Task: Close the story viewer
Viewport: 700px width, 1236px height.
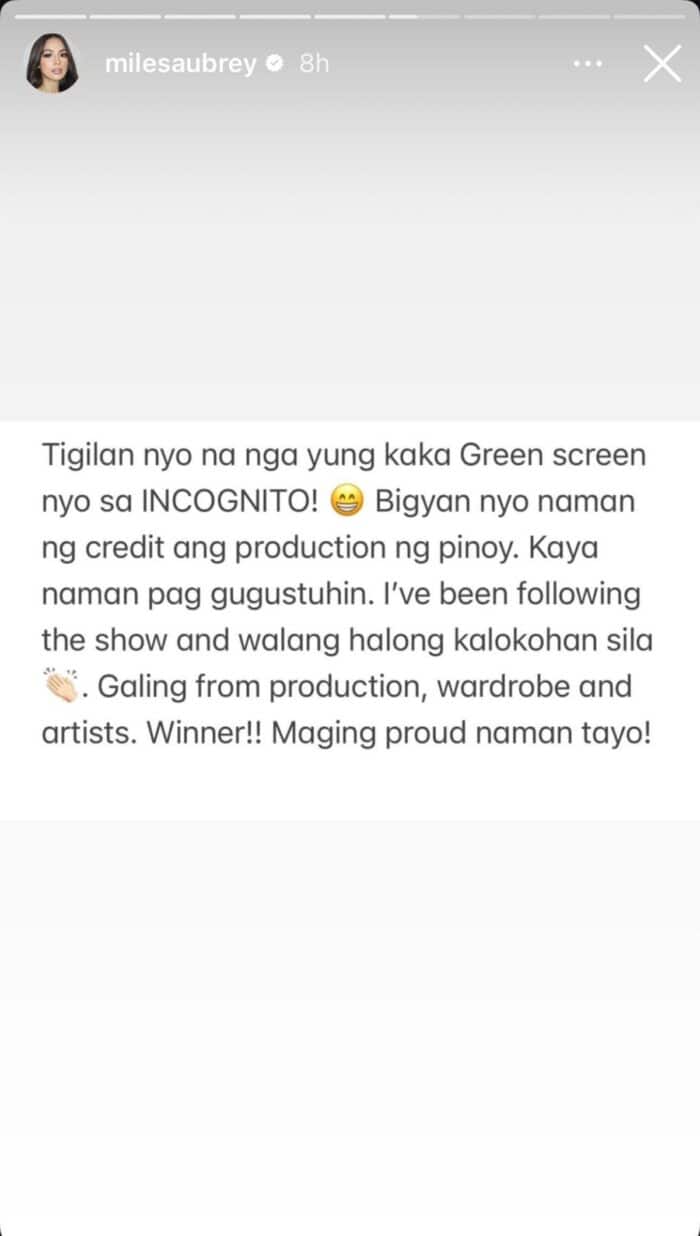Action: tap(662, 64)
